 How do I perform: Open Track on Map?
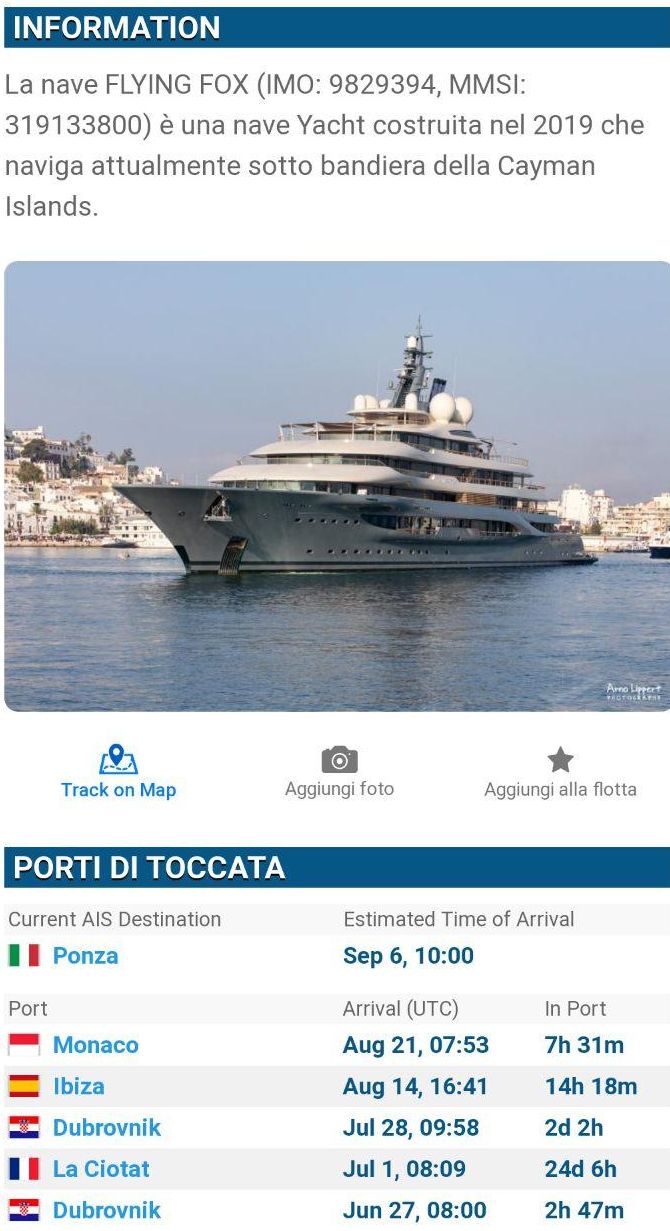pyautogui.click(x=118, y=773)
